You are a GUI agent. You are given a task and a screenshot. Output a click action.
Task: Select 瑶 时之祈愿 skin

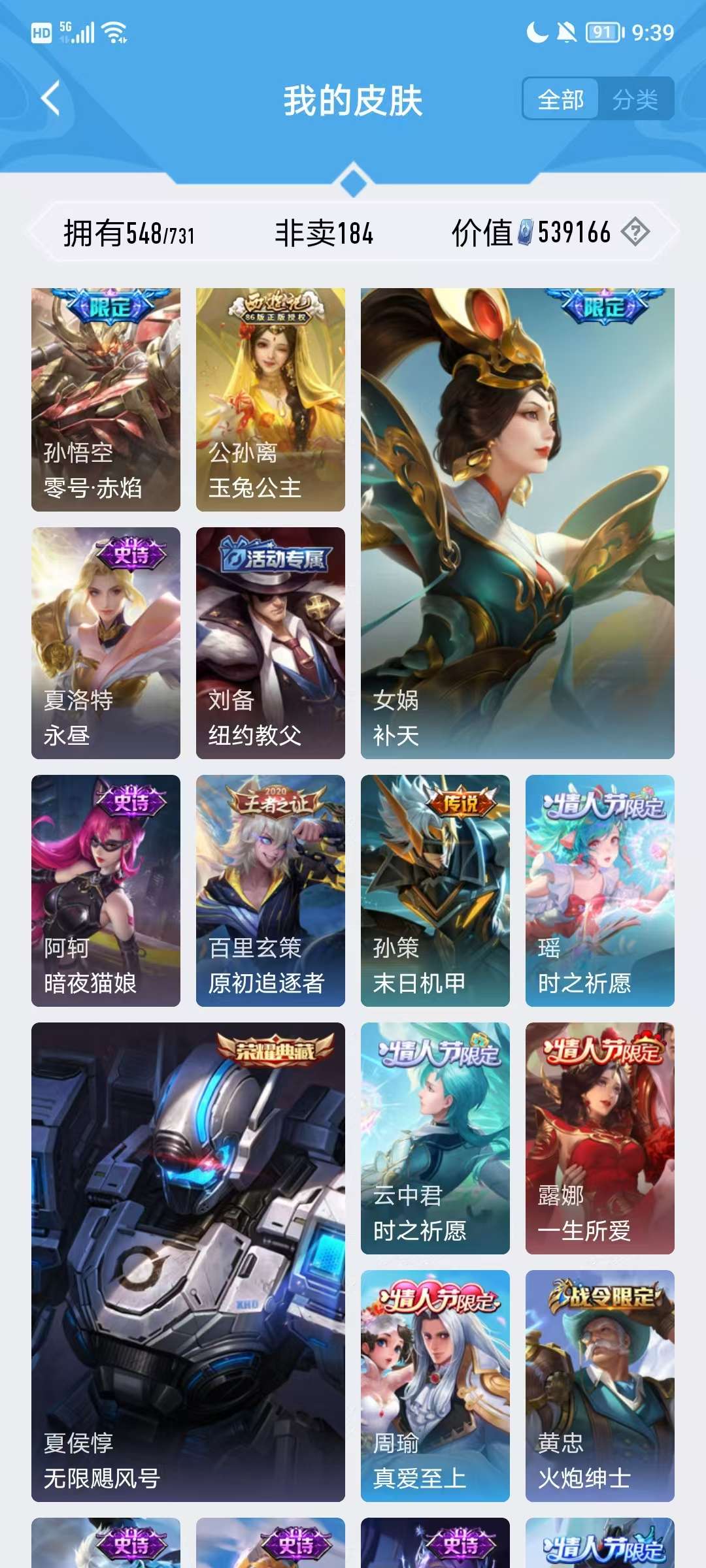pos(600,890)
